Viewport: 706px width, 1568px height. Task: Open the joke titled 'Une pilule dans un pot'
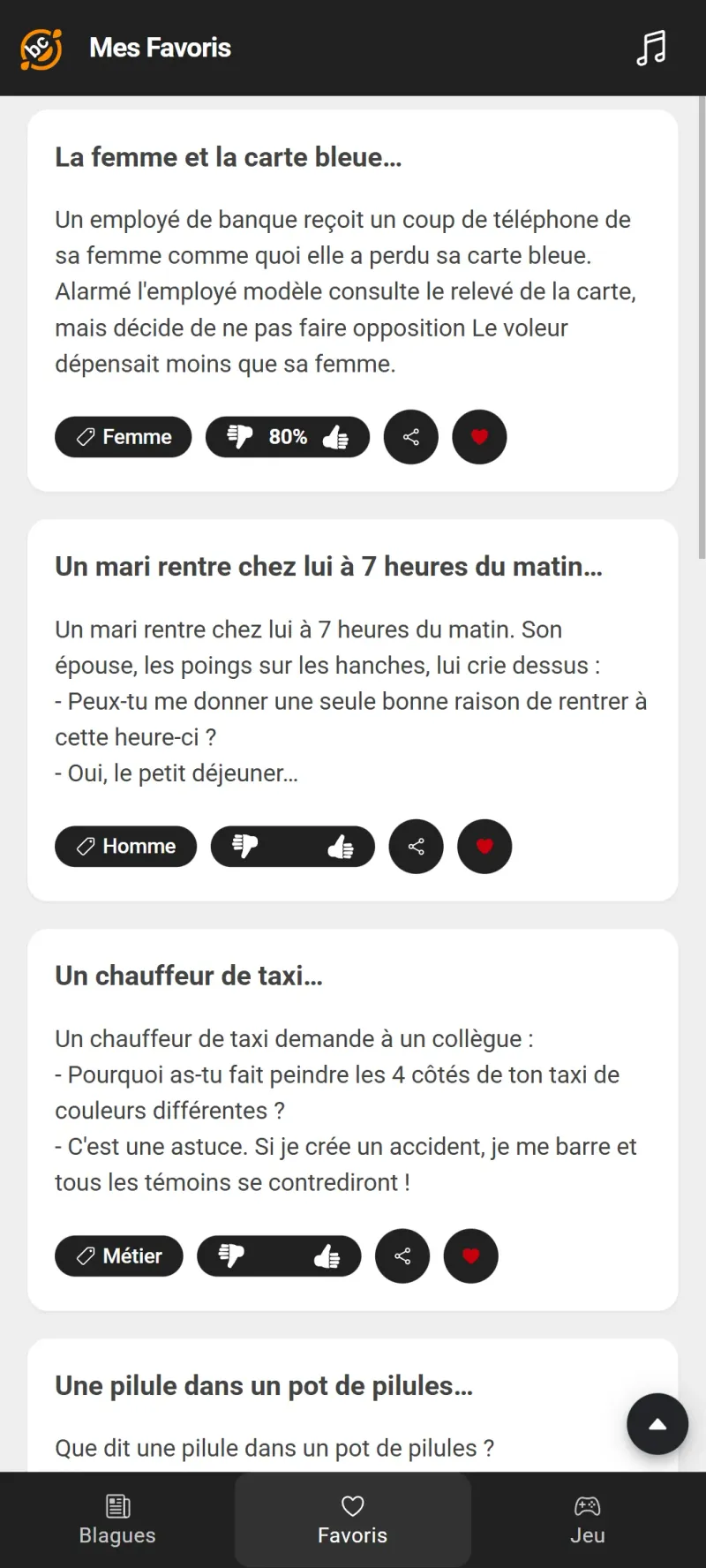[x=264, y=1384]
